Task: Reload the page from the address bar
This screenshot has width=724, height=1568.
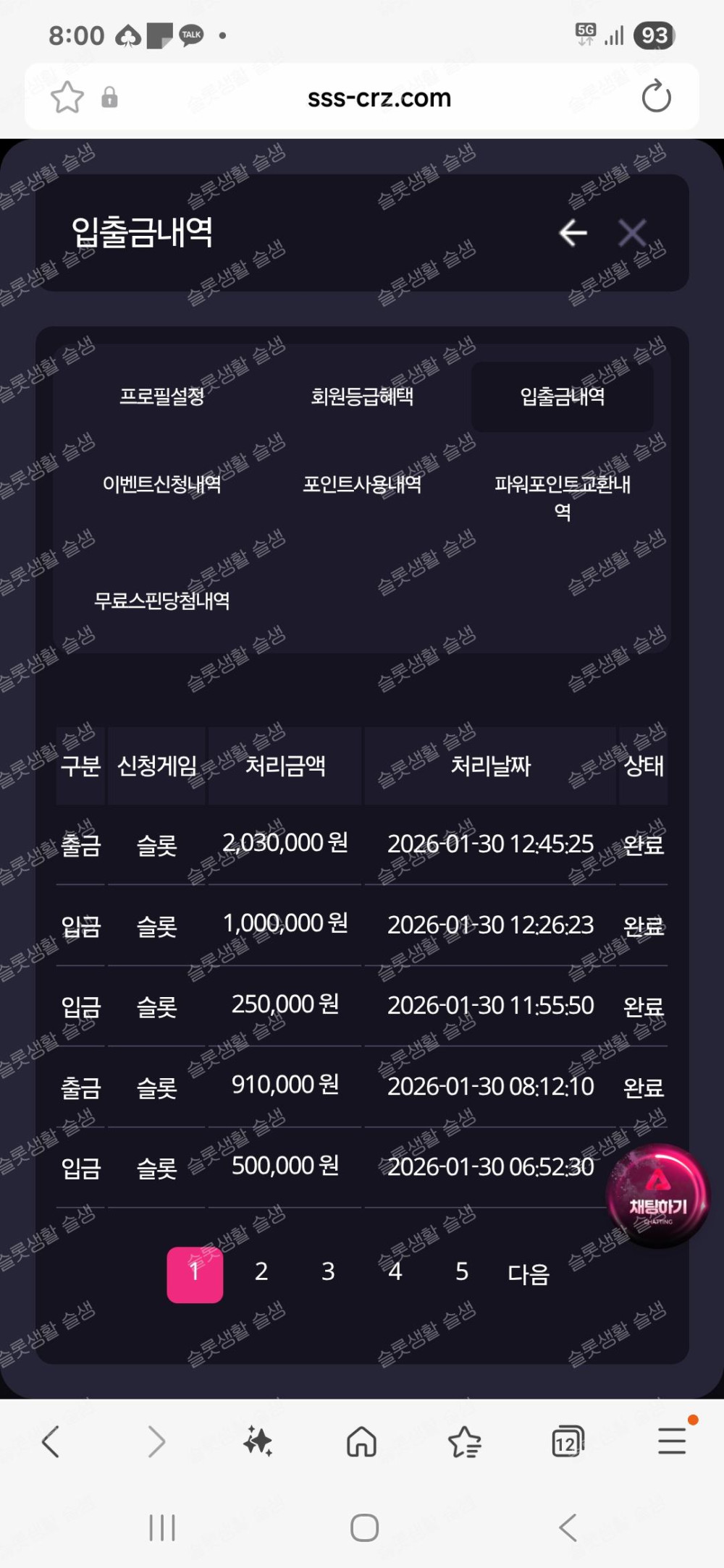Action: pos(656,98)
